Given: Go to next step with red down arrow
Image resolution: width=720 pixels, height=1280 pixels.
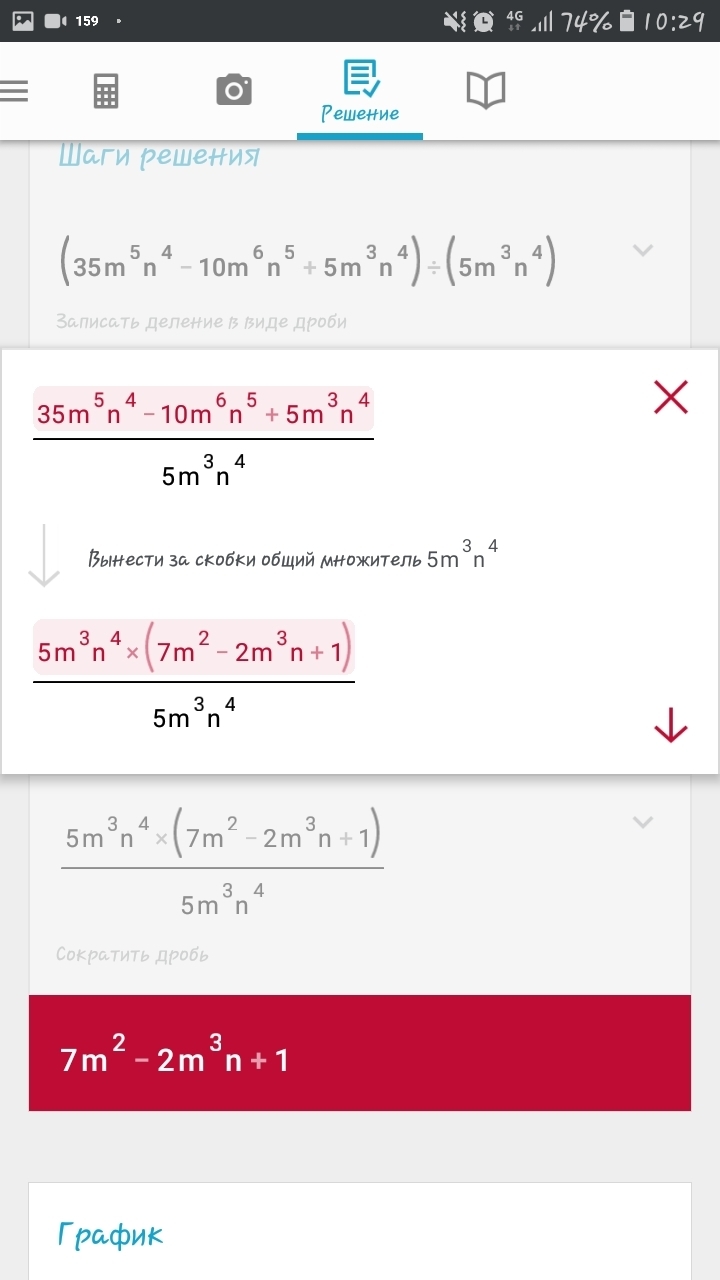Looking at the screenshot, I should point(670,725).
